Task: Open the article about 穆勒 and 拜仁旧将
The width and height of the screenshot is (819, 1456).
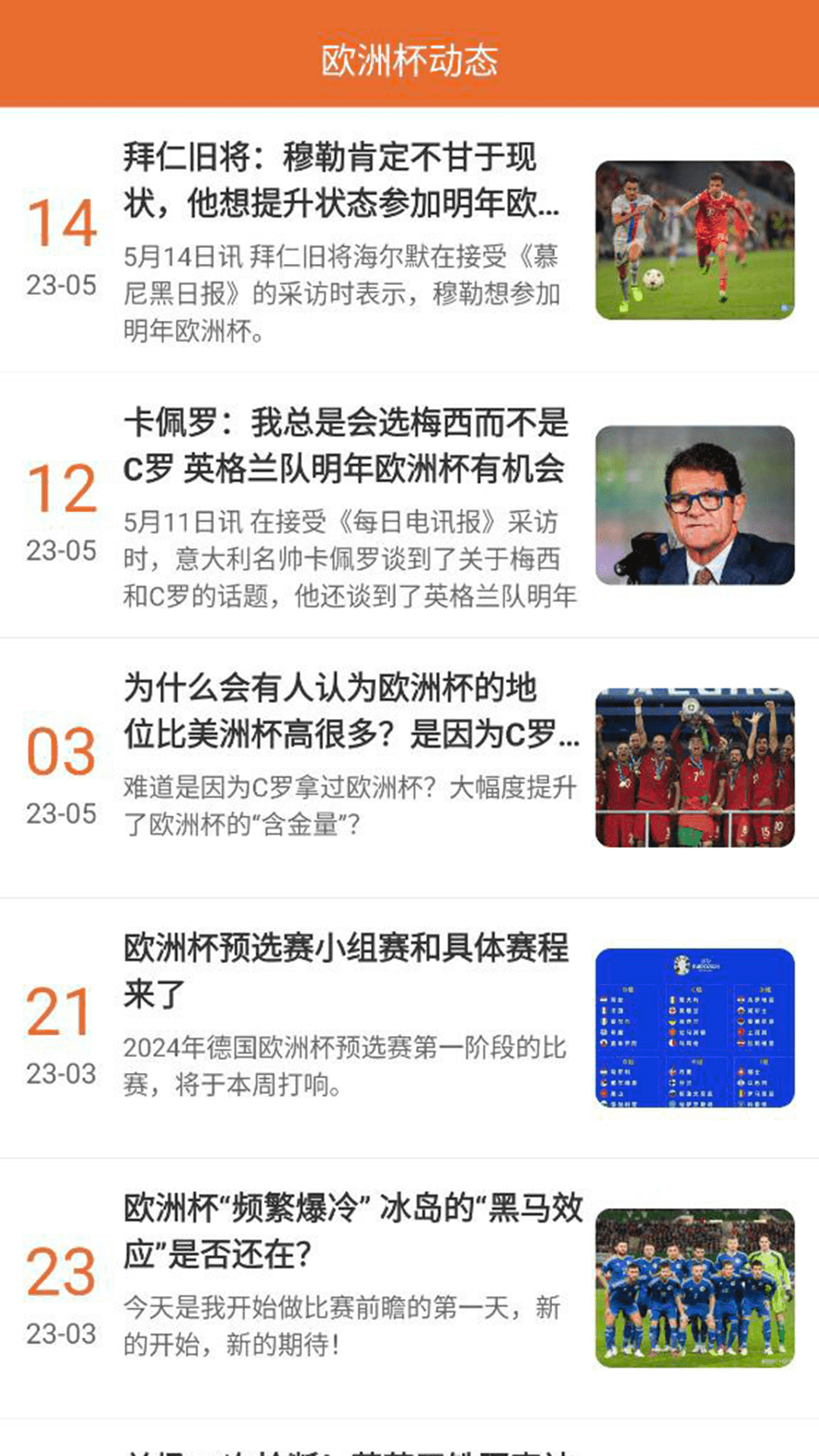Action: click(341, 180)
